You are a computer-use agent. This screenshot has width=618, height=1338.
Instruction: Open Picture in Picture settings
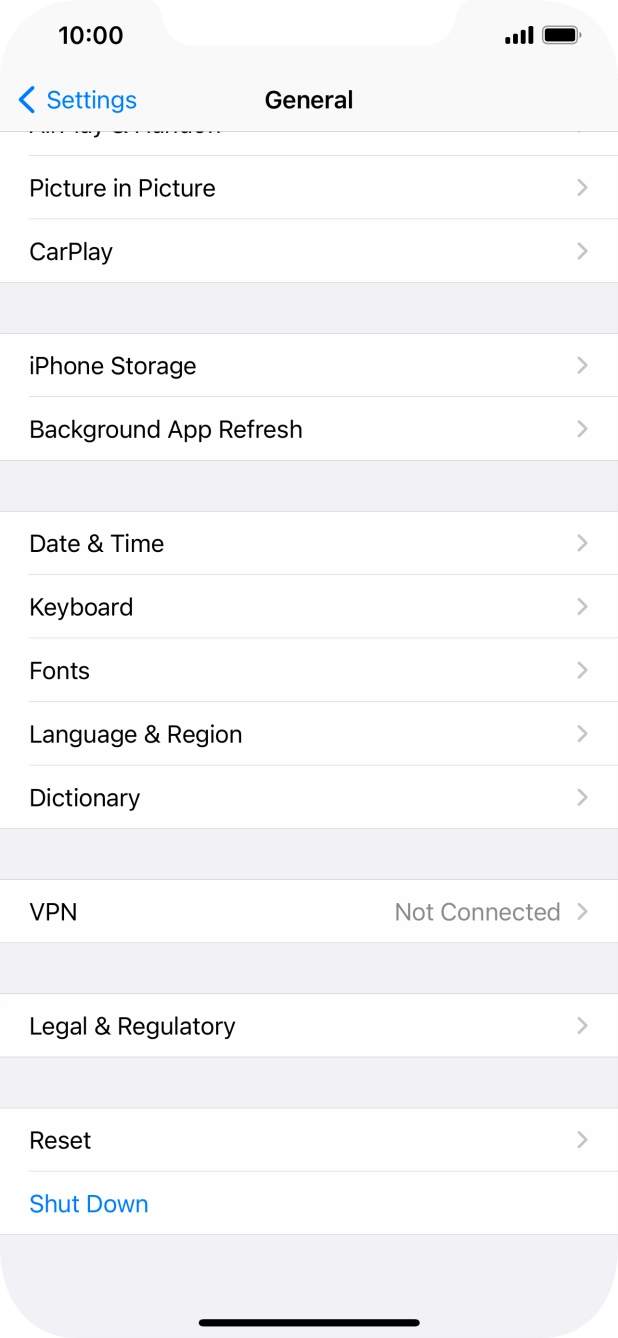(308, 188)
